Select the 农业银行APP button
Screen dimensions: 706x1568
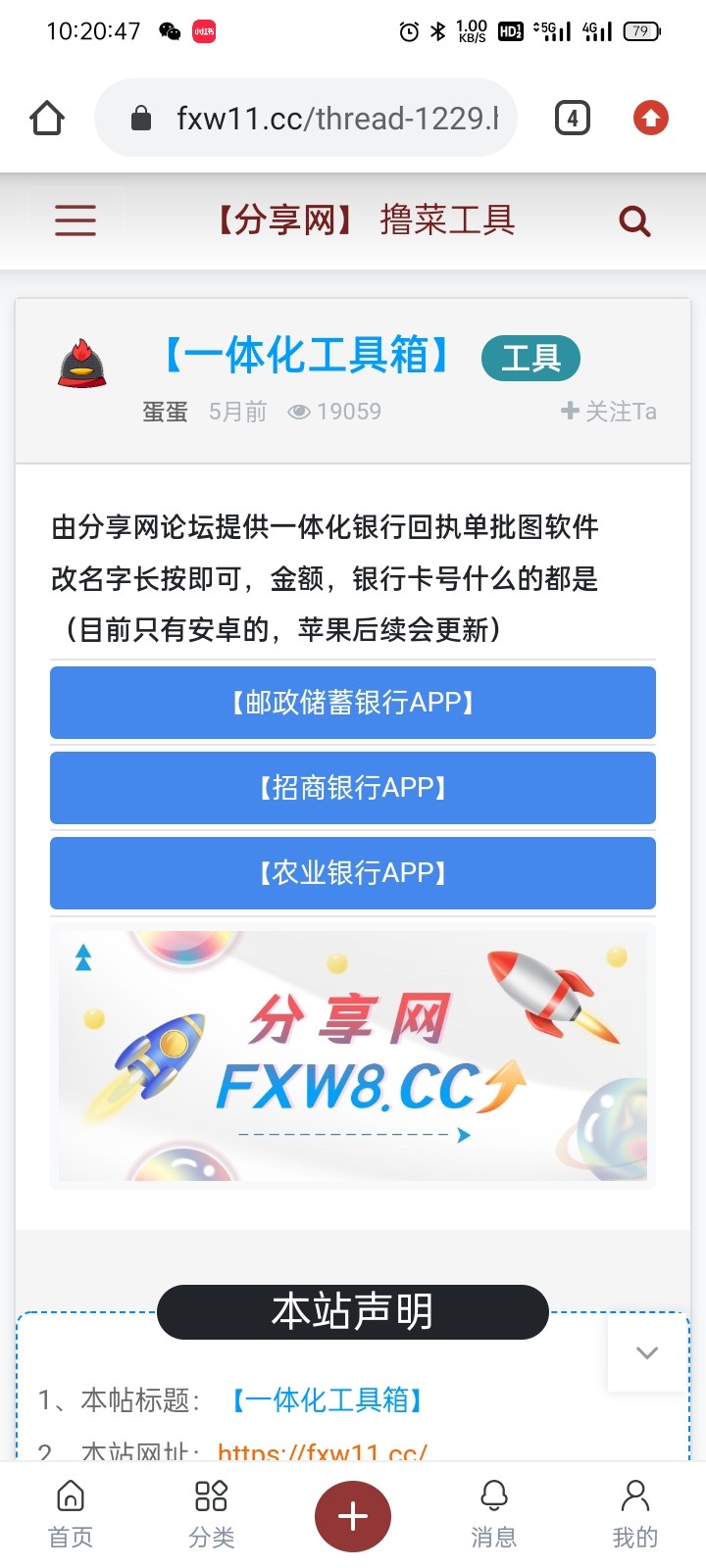pos(353,873)
